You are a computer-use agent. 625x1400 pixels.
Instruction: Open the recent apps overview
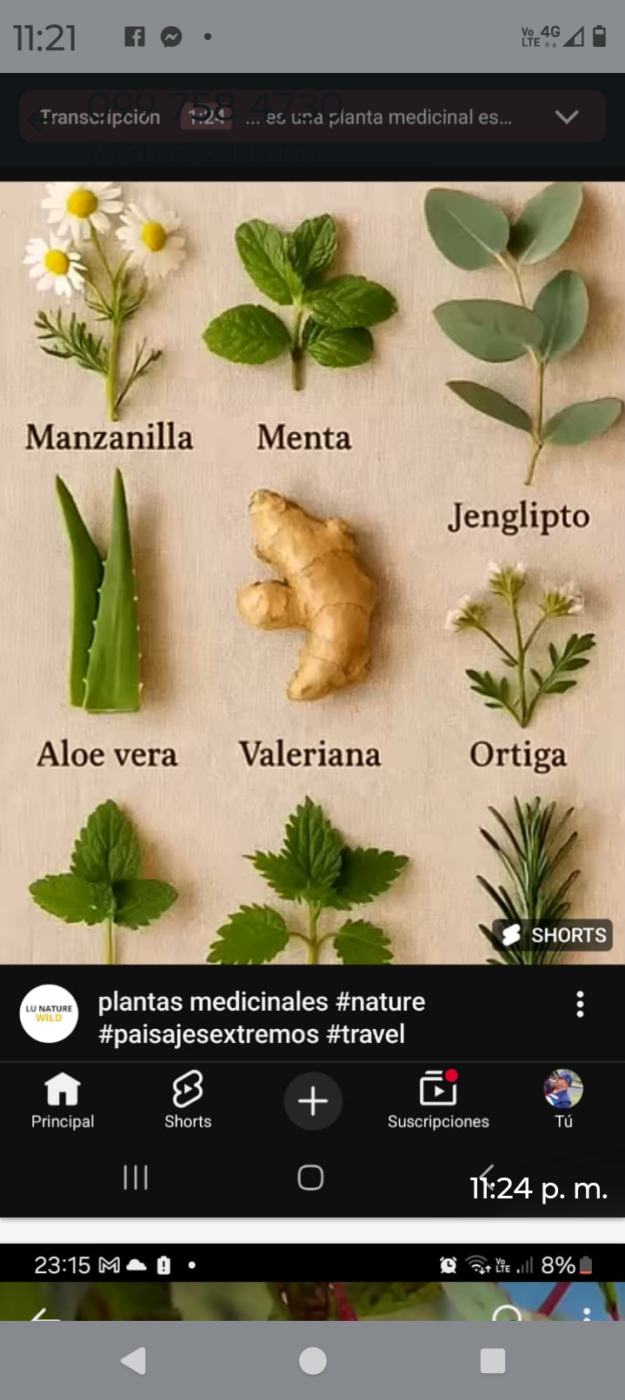click(x=492, y=1360)
